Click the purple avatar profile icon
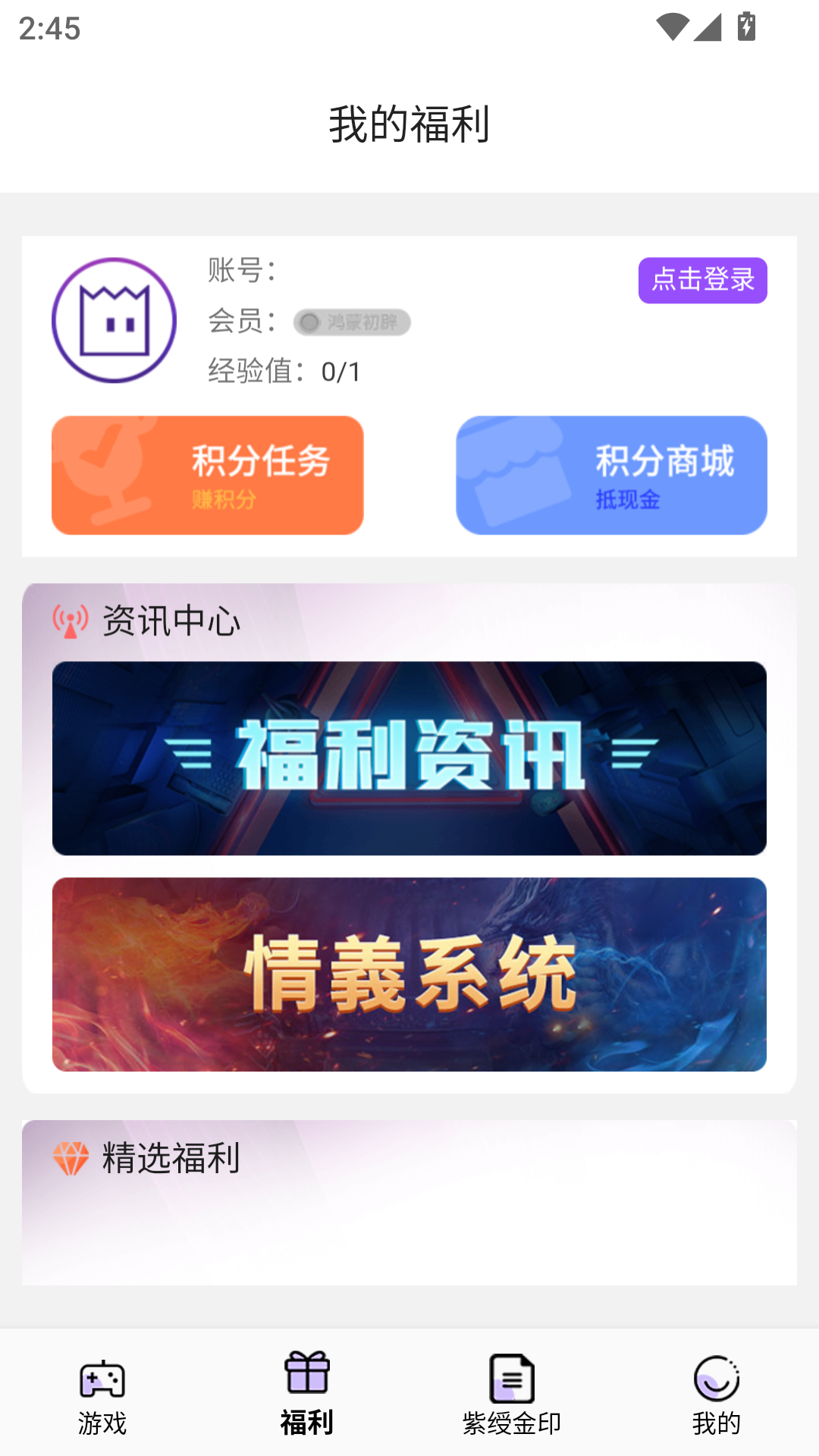The image size is (819, 1456). pos(114,320)
